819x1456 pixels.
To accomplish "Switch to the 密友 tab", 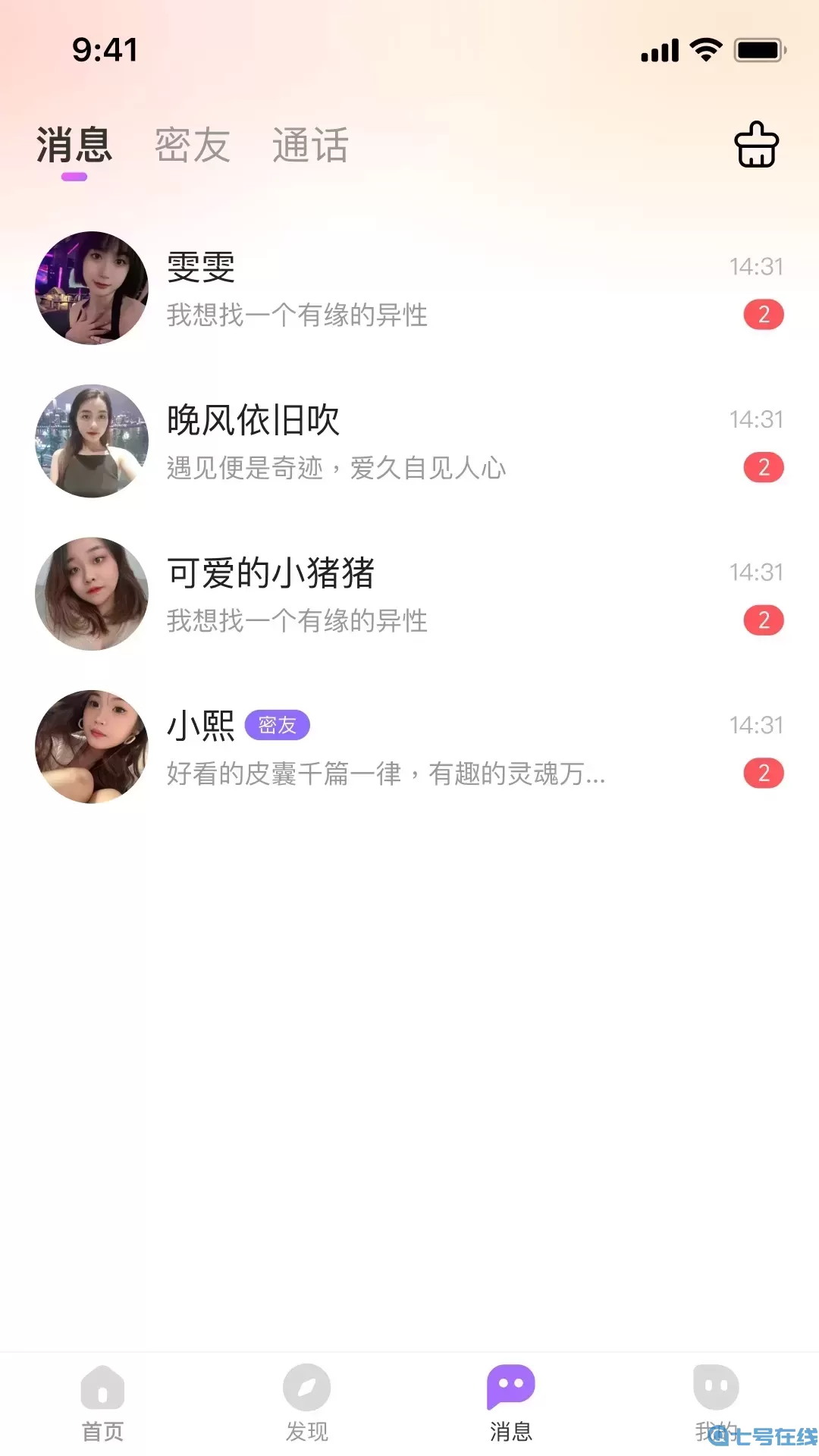I will (193, 146).
